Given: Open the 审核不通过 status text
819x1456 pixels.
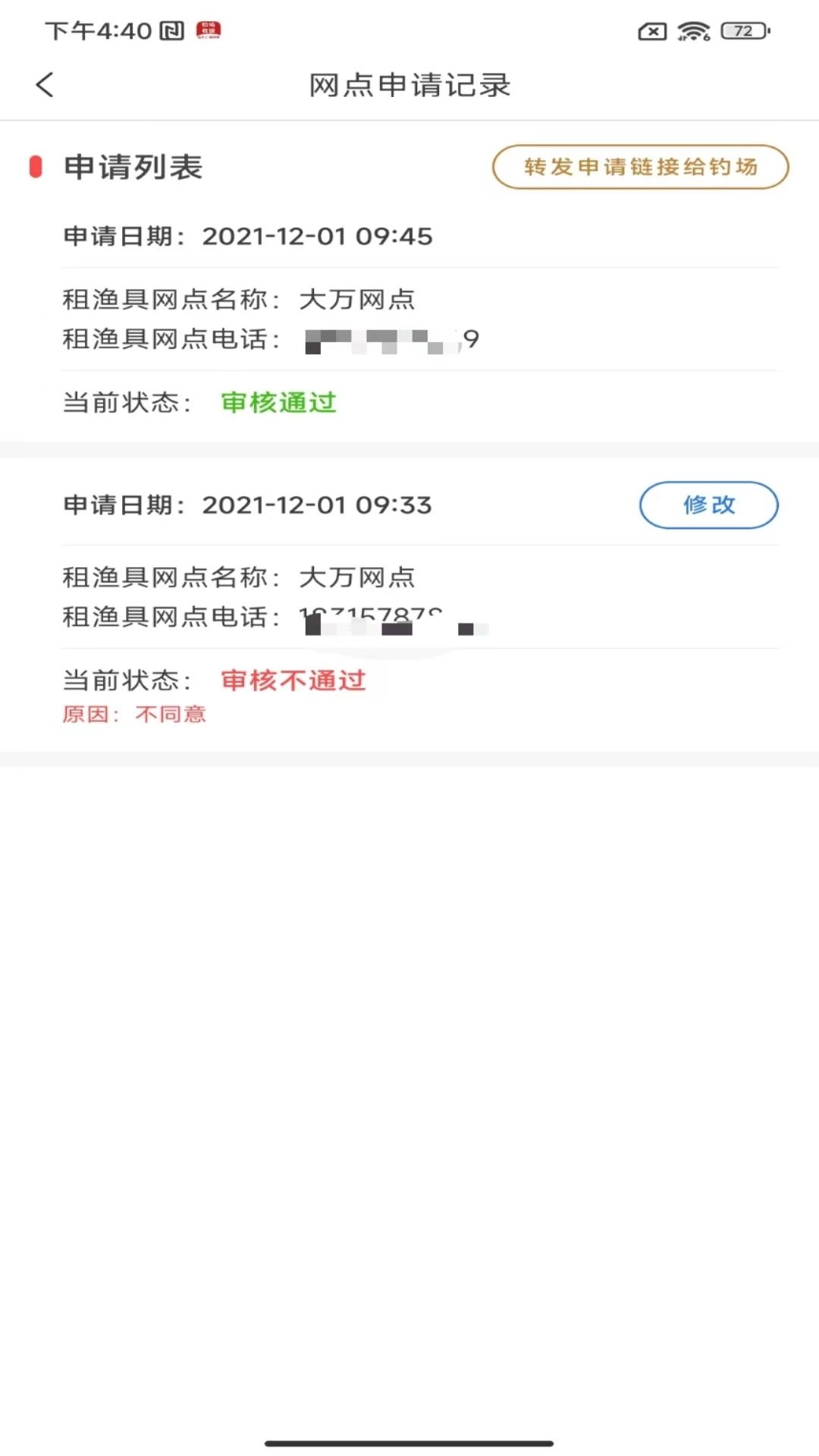Looking at the screenshot, I should 293,681.
